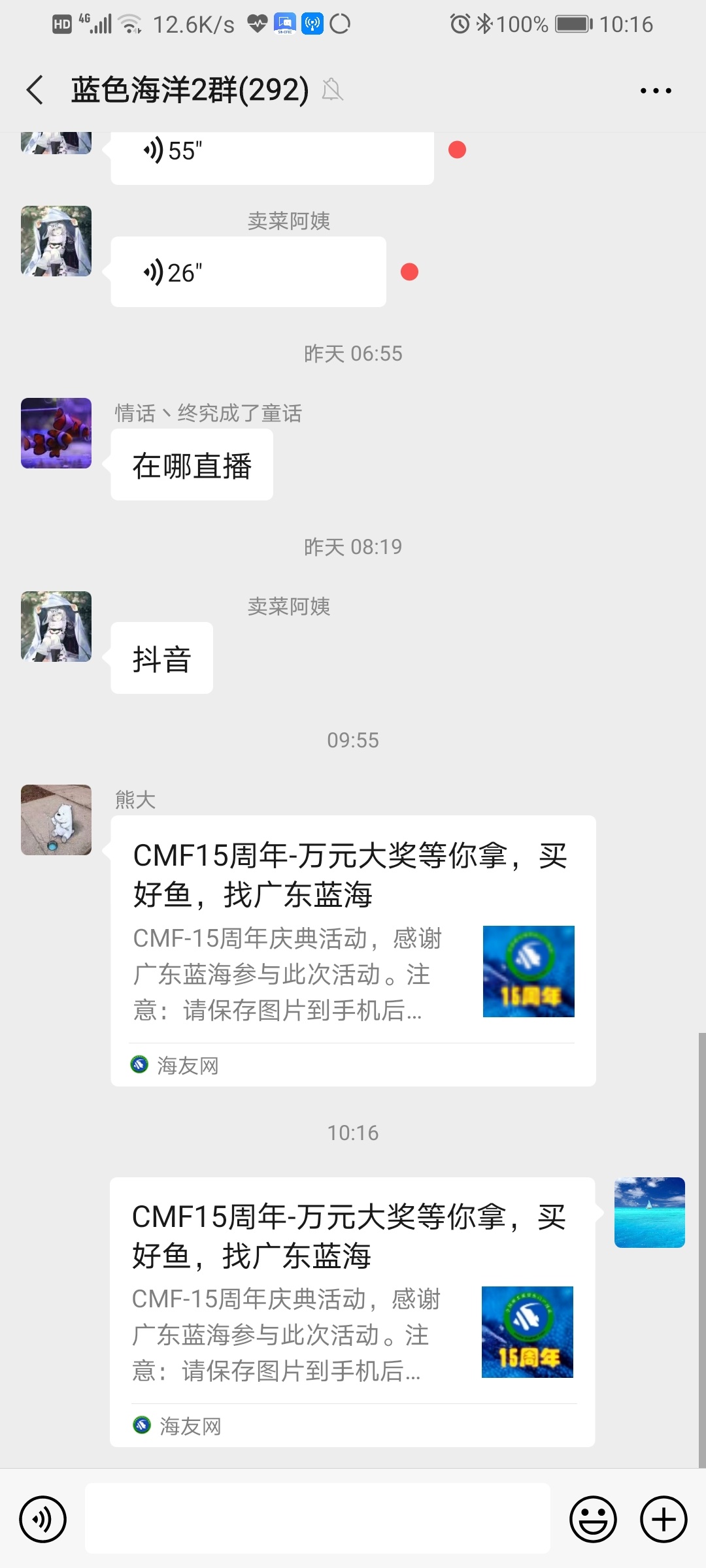706x1568 pixels.
Task: Open the emoji sticker panel
Action: point(593,1519)
